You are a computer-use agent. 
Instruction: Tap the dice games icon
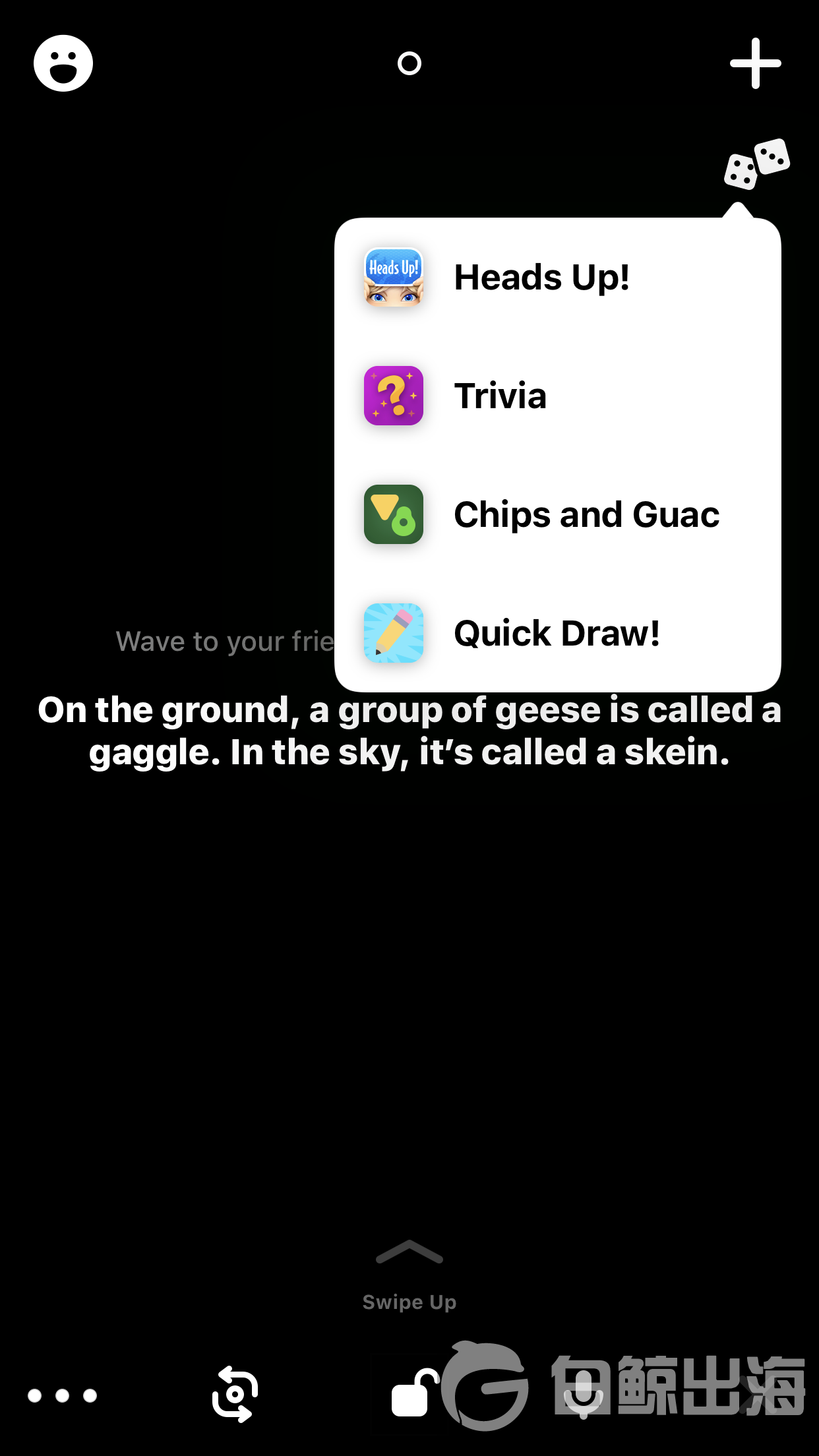[x=756, y=164]
